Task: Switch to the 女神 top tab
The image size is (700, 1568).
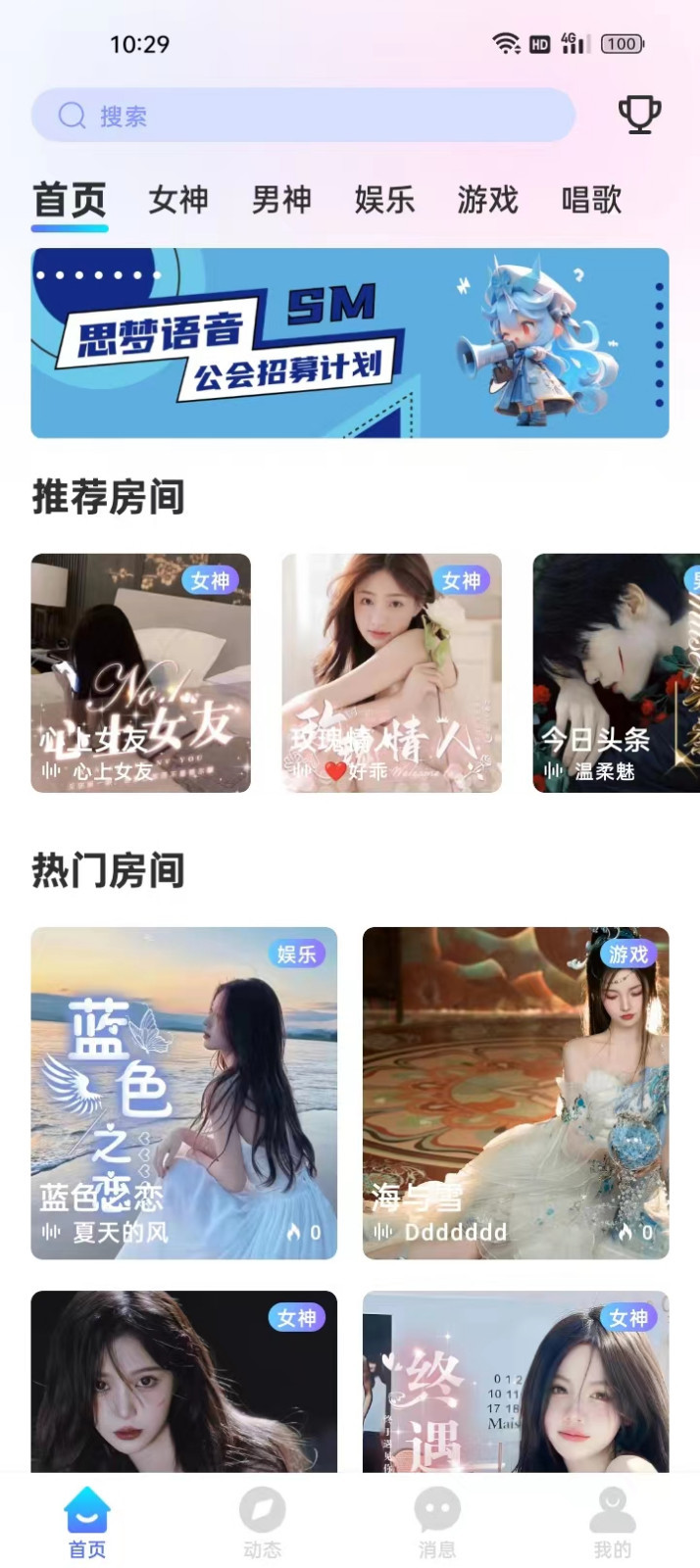Action: click(x=178, y=200)
